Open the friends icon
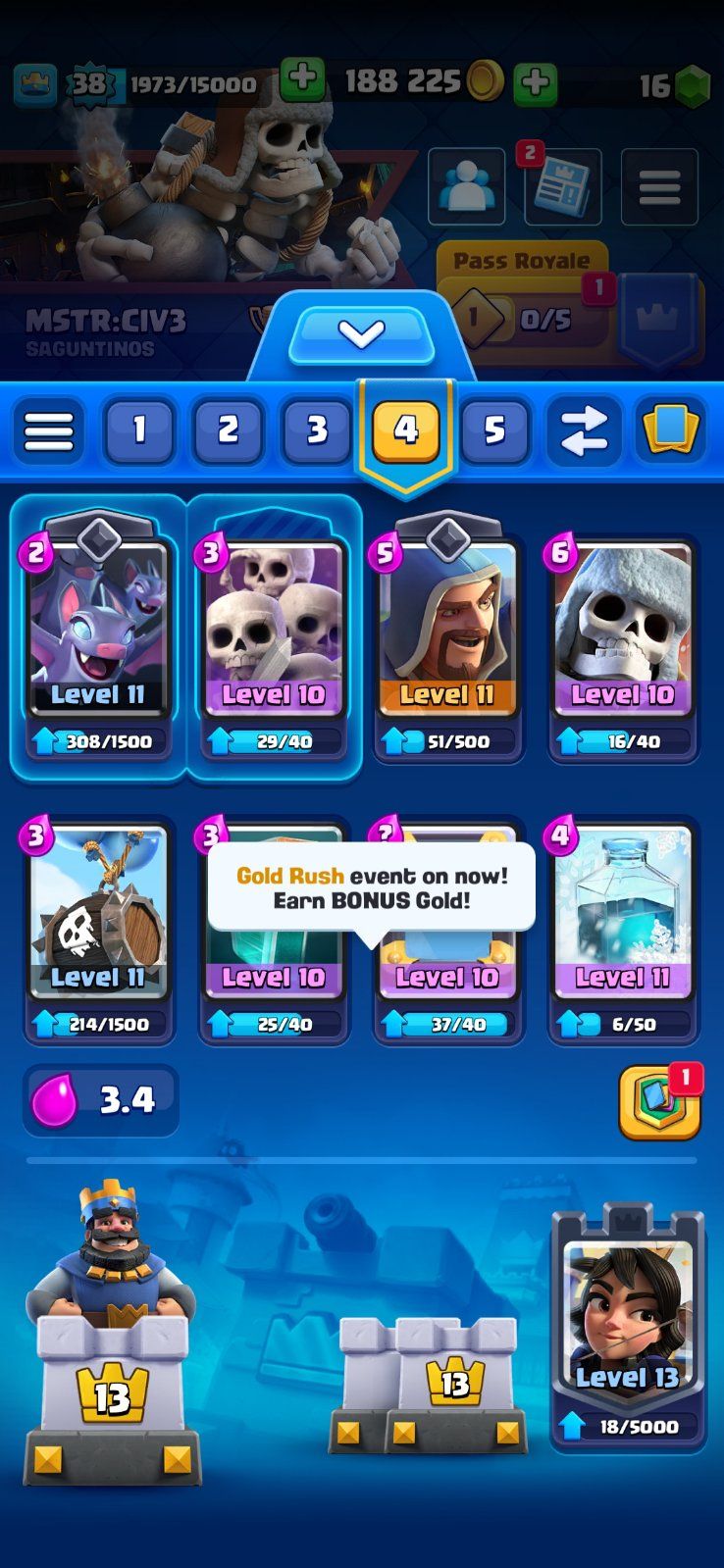 tap(466, 186)
